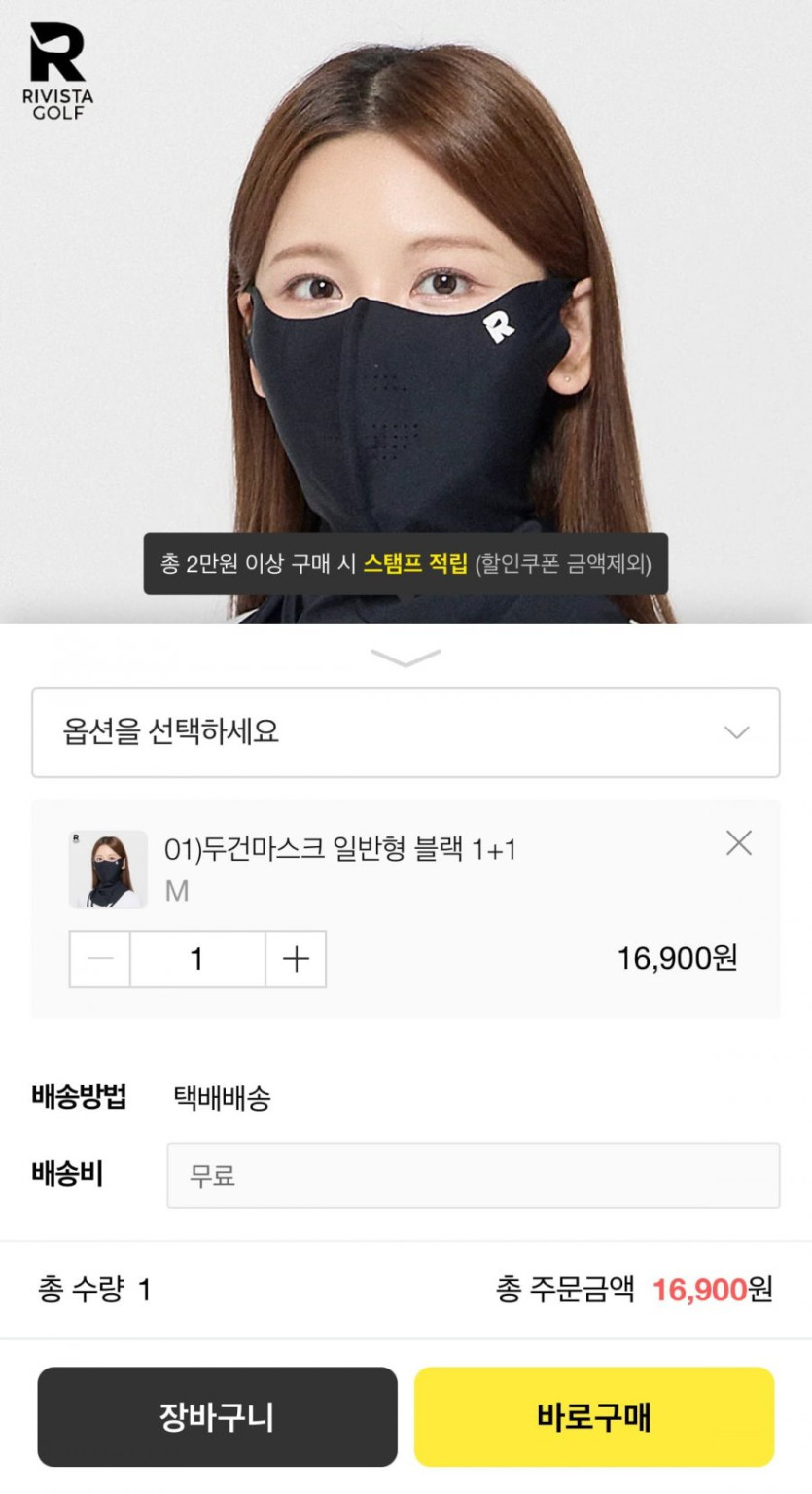Tap the quantity number field
This screenshot has width=812, height=1494.
pyautogui.click(x=197, y=959)
